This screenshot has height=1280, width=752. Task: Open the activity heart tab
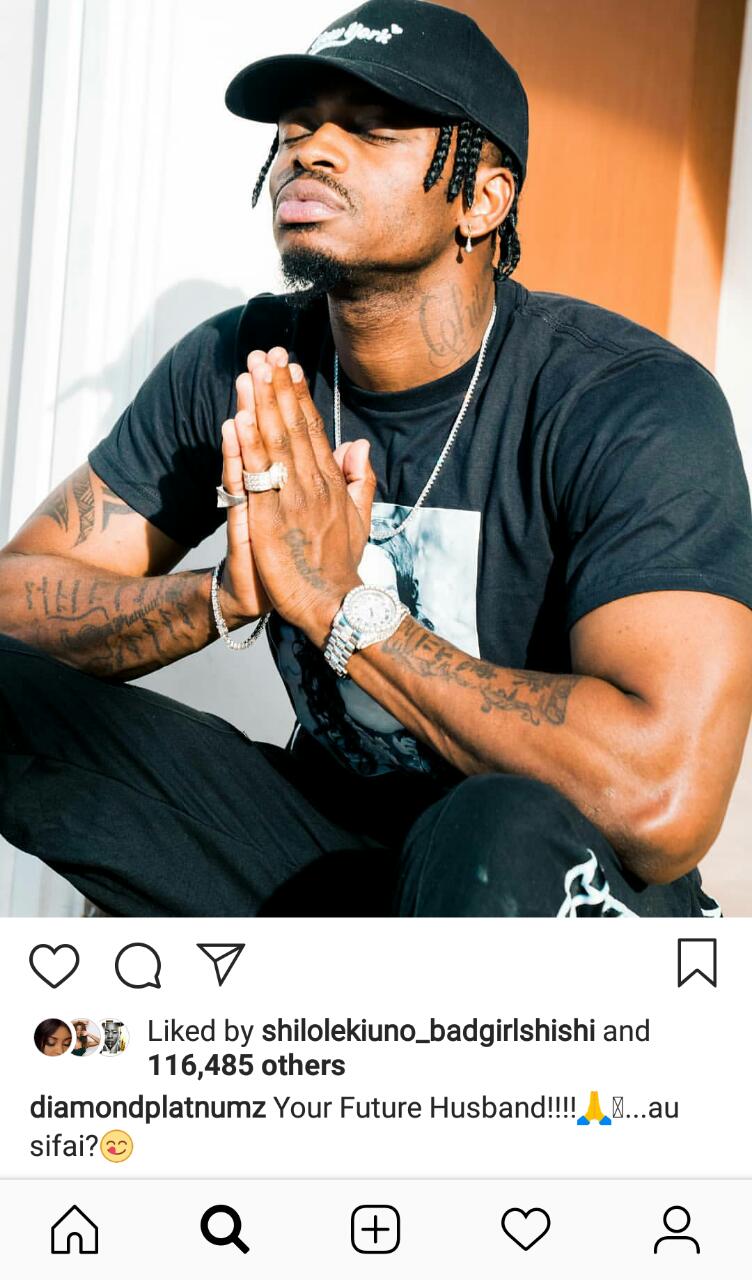(x=526, y=1230)
